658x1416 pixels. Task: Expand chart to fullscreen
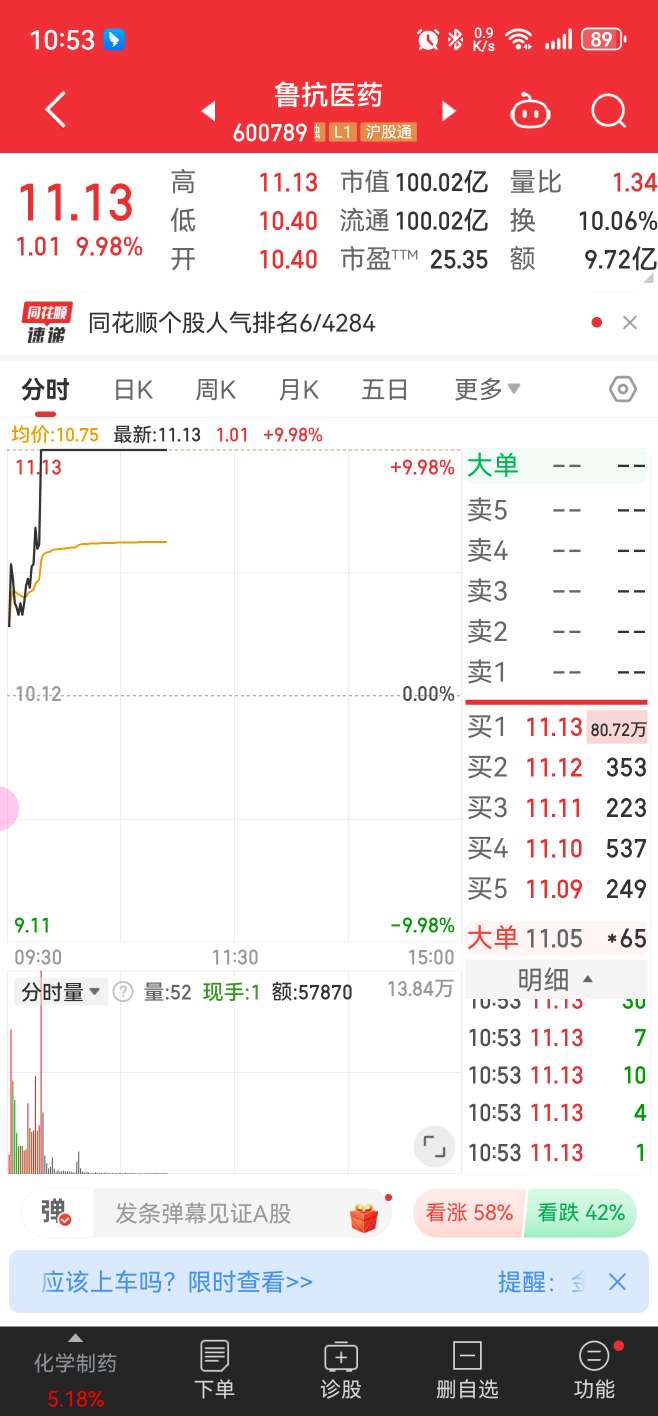coord(434,1146)
